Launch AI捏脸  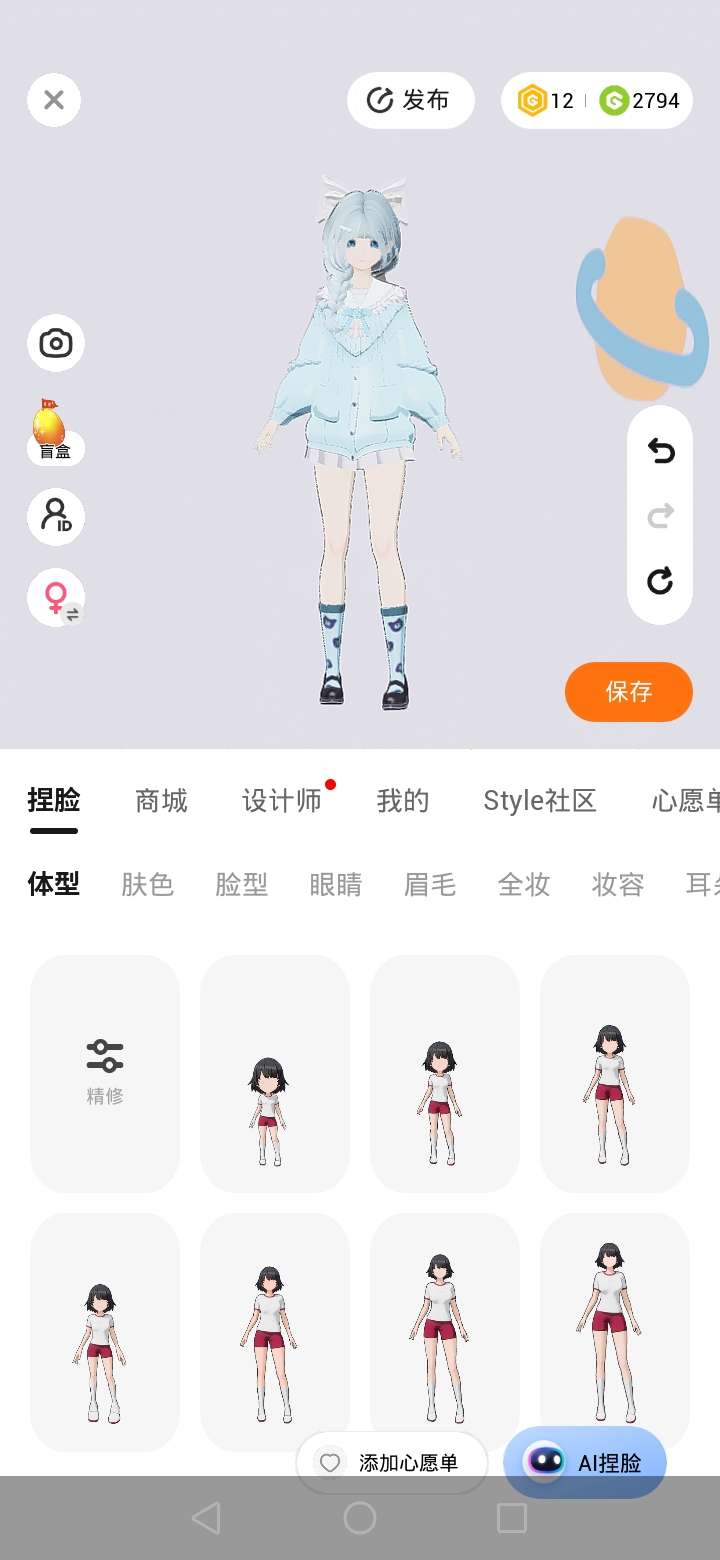[x=585, y=1463]
